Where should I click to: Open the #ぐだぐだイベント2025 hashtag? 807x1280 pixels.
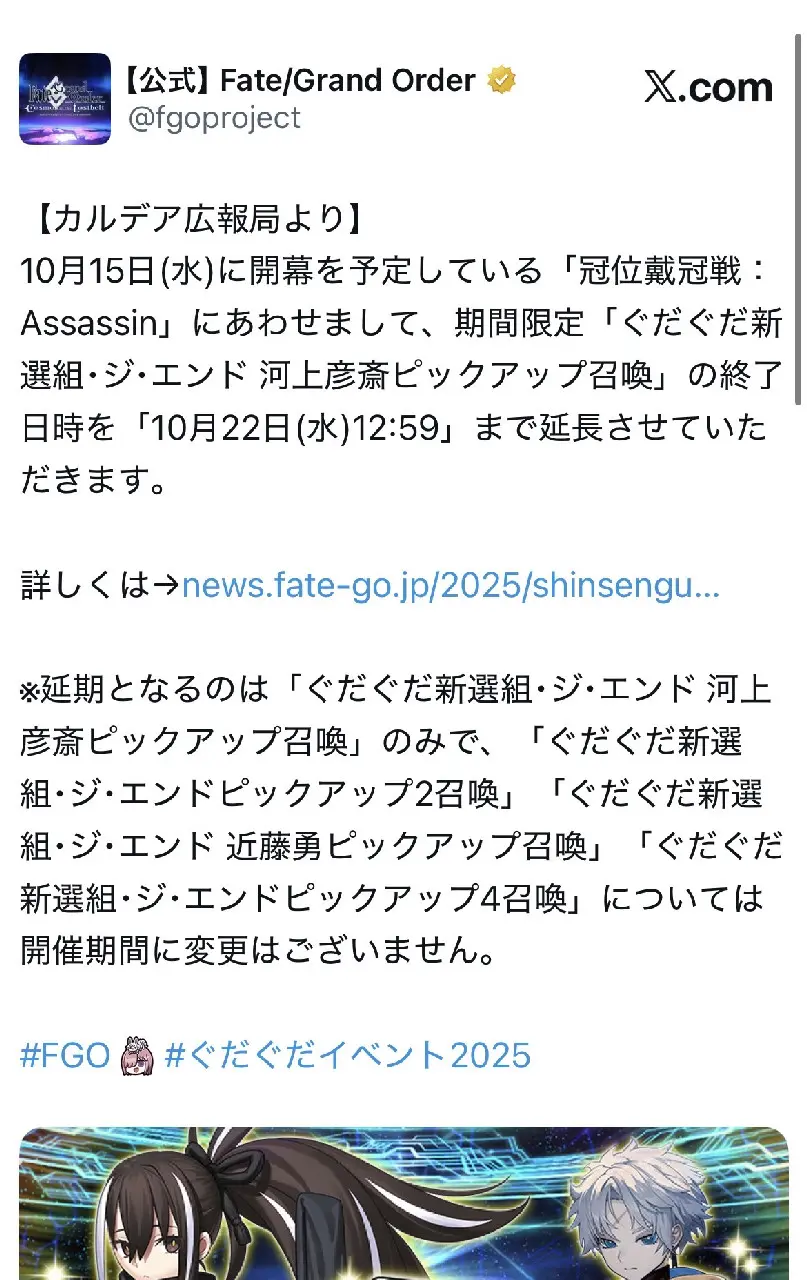point(347,1055)
